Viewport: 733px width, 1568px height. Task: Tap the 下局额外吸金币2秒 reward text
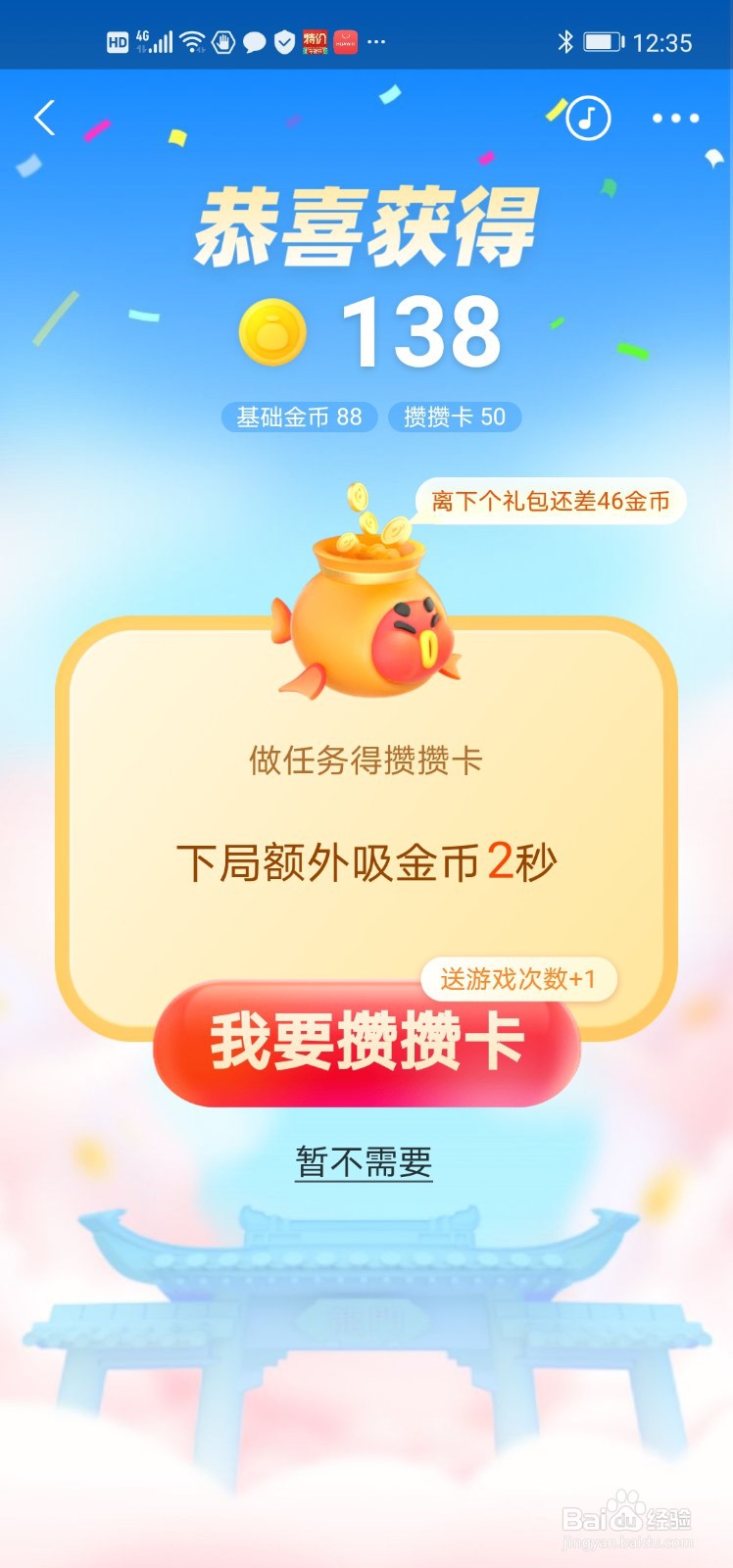(x=366, y=862)
